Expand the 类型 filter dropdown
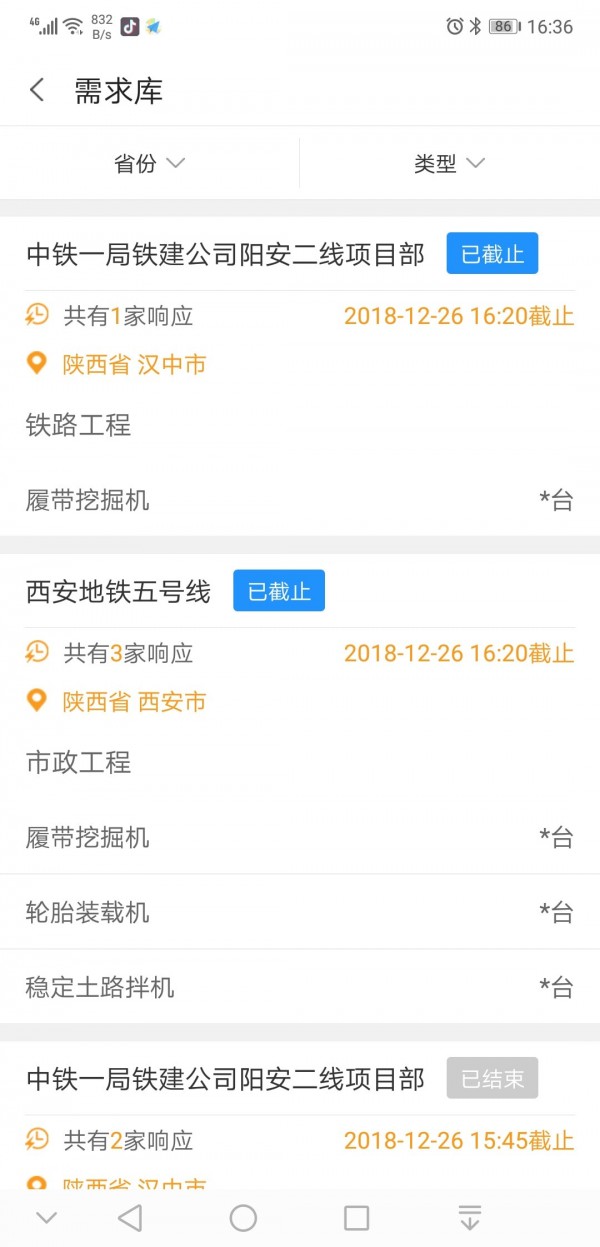 click(449, 164)
